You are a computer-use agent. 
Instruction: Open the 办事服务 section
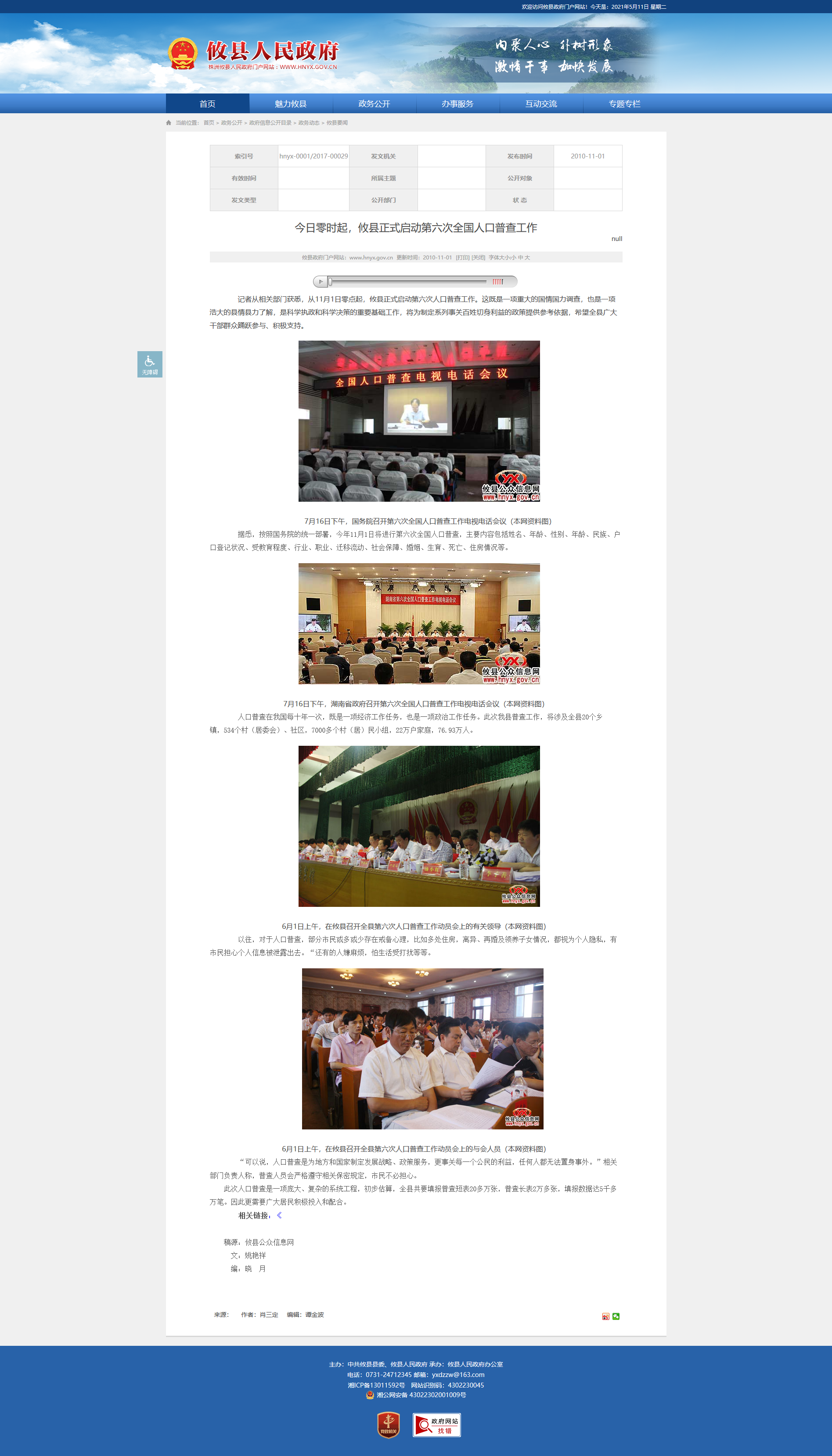tap(458, 104)
